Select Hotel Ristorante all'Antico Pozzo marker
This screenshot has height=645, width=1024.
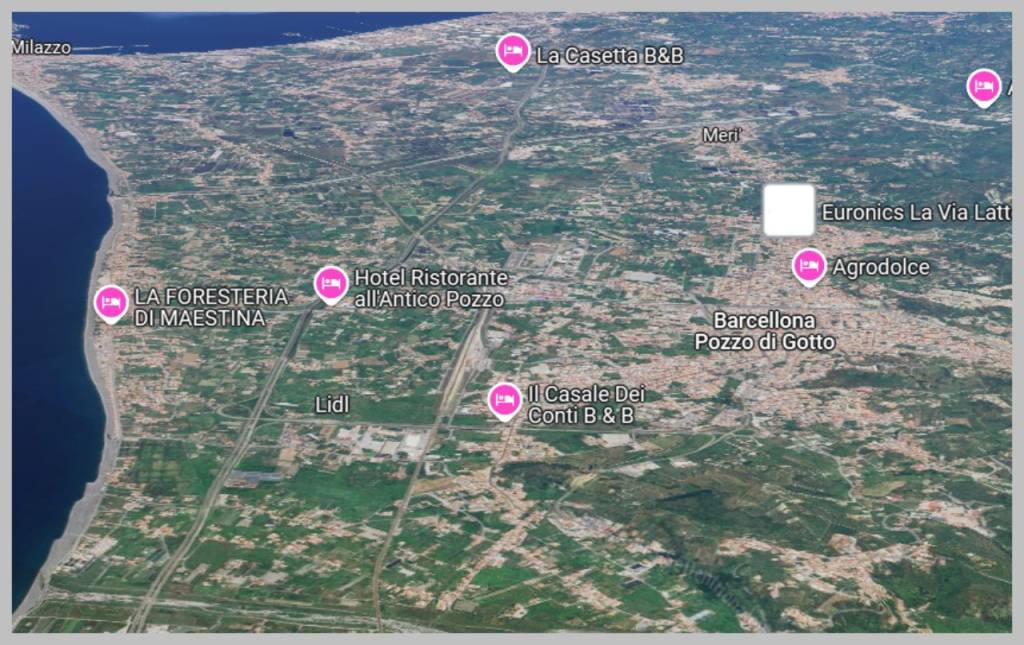point(331,285)
